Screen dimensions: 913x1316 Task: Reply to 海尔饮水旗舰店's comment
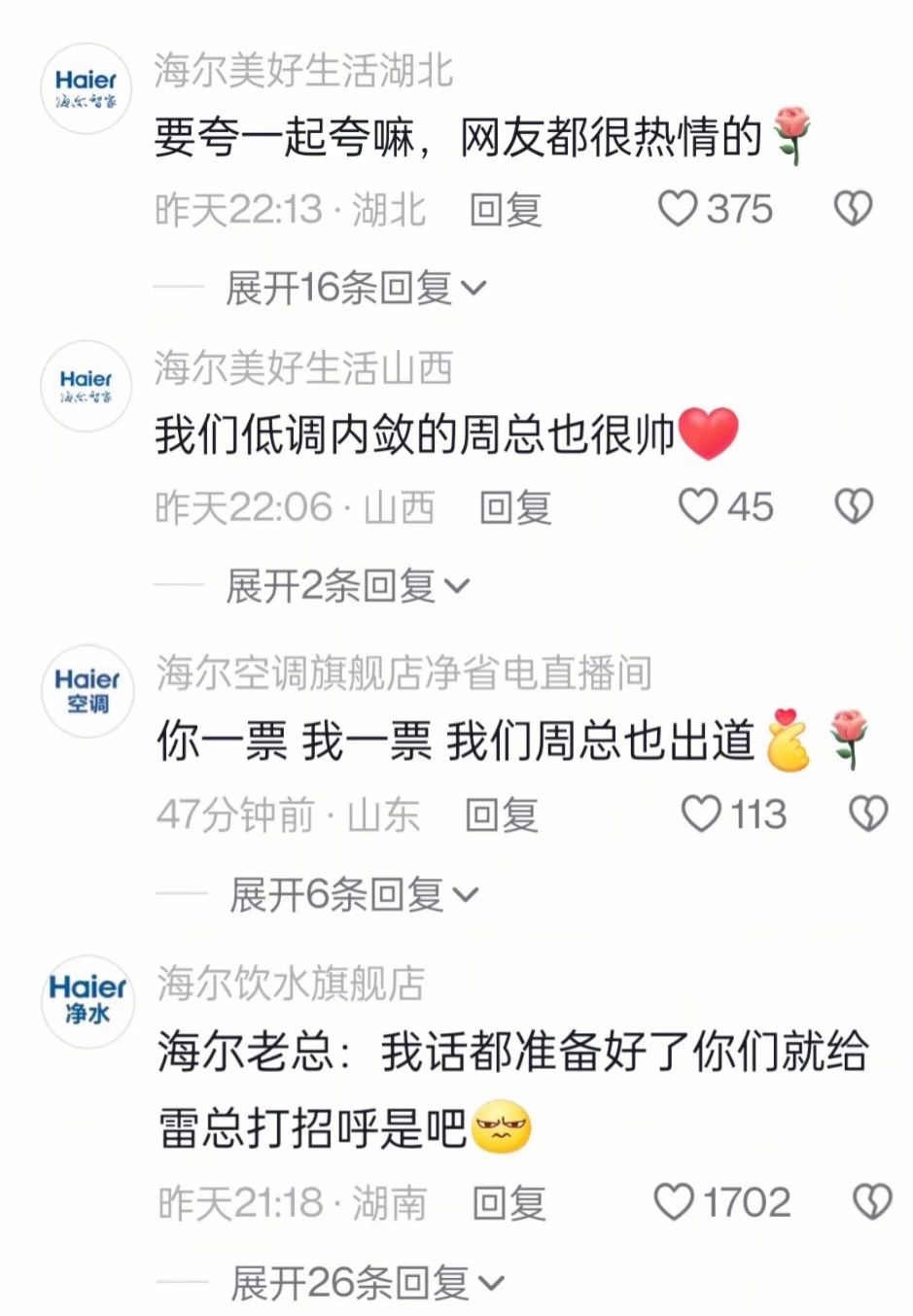tap(509, 1203)
